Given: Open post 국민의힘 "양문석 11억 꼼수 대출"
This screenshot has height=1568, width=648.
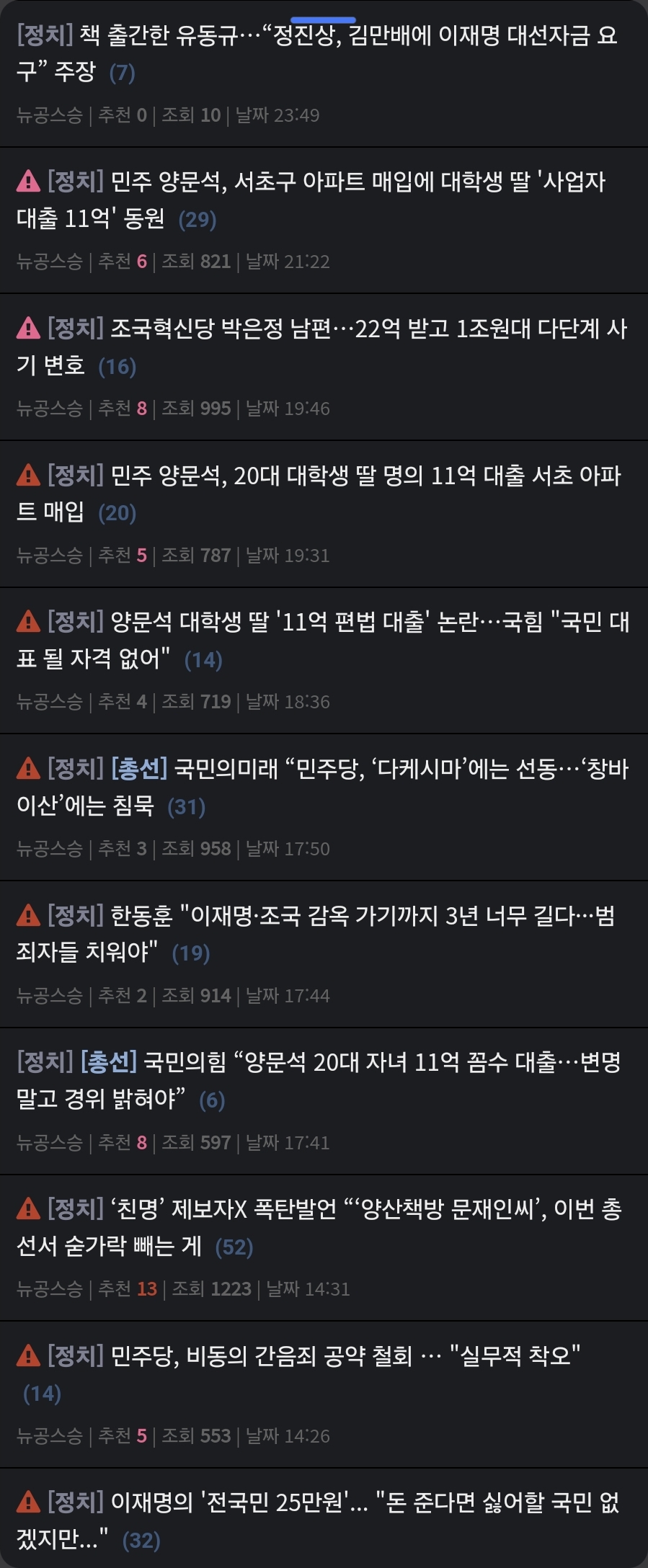Looking at the screenshot, I should pos(382,1063).
